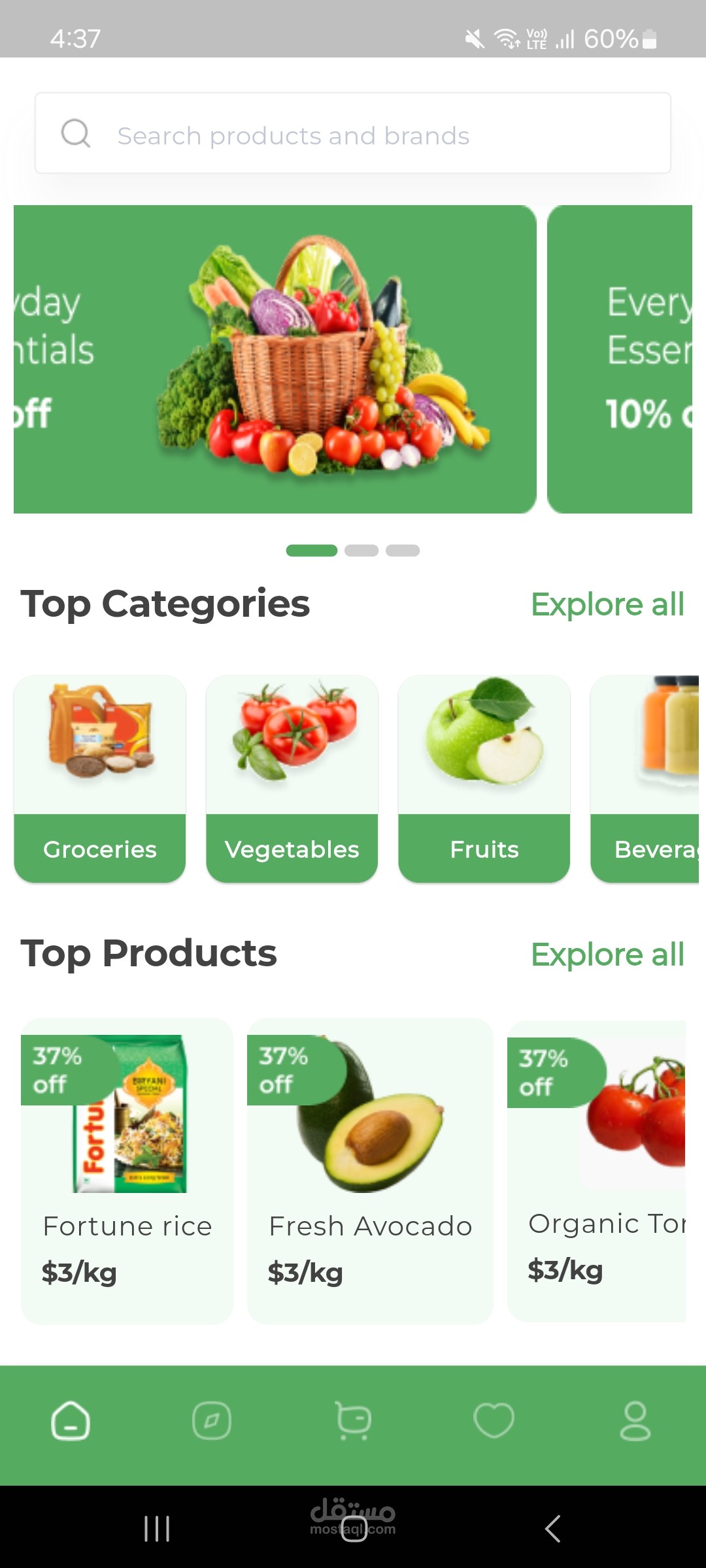
Task: Go to the profile tab
Action: (635, 1421)
